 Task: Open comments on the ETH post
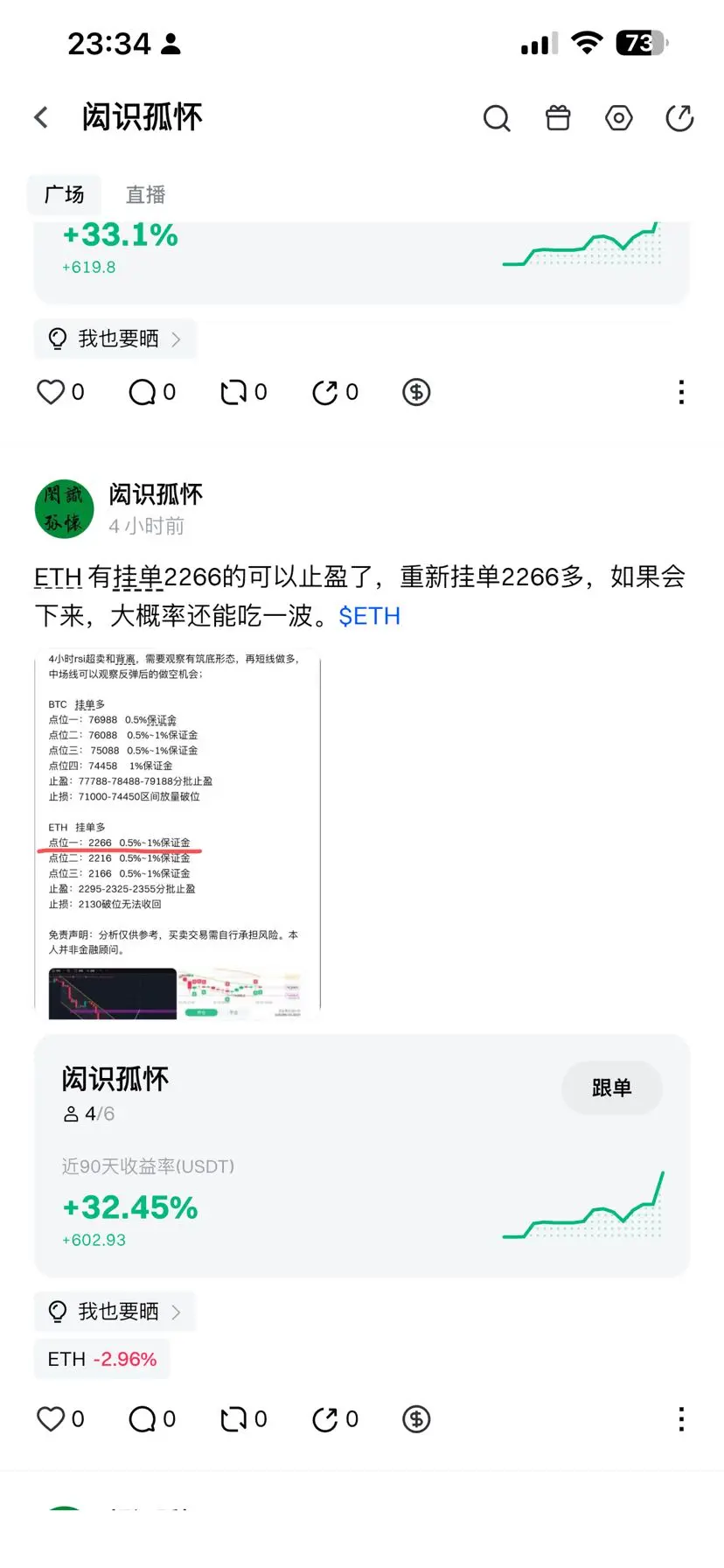143,1418
